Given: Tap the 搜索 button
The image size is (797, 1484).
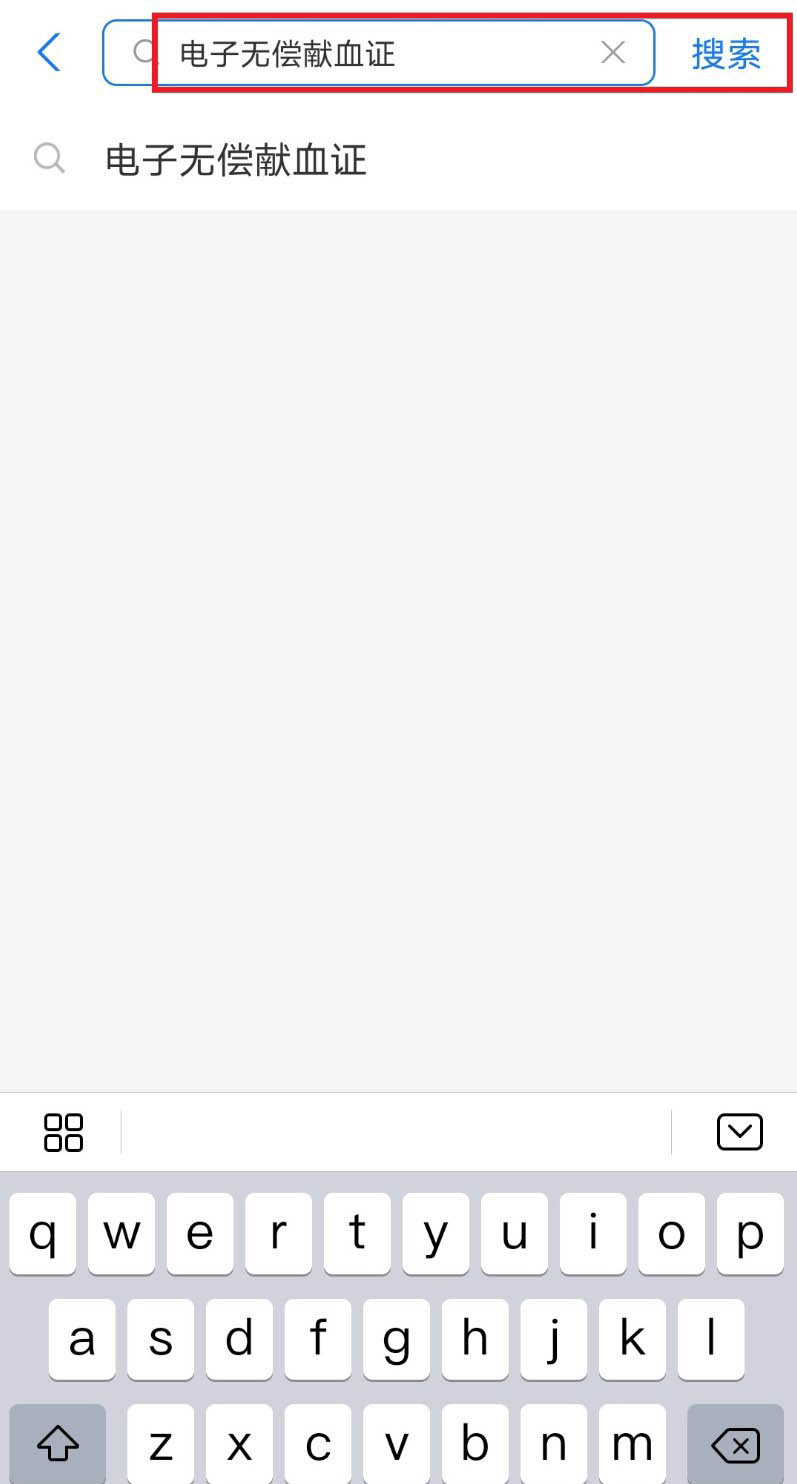Looking at the screenshot, I should pyautogui.click(x=726, y=53).
